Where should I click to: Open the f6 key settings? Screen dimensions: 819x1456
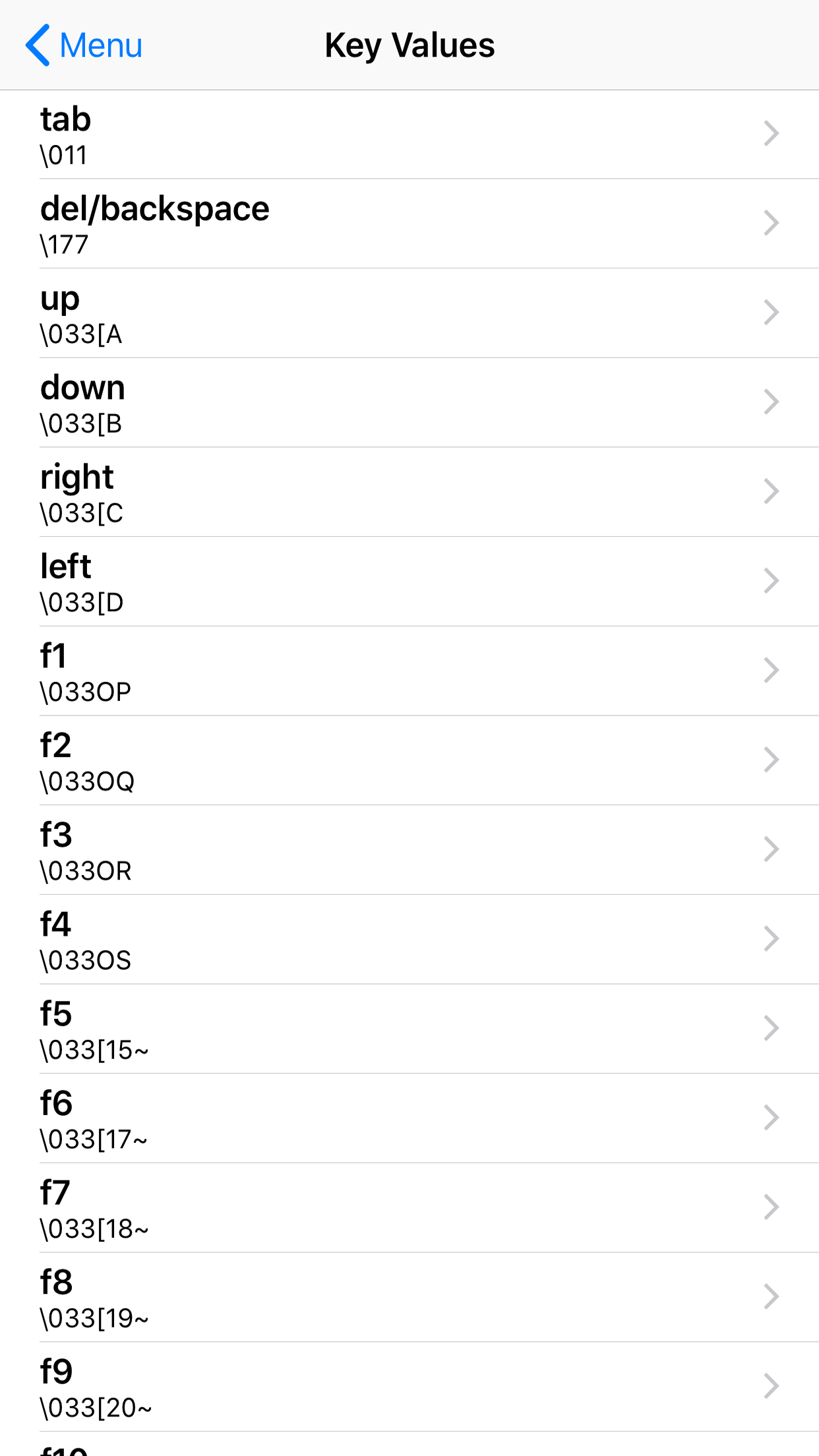pos(409,1117)
